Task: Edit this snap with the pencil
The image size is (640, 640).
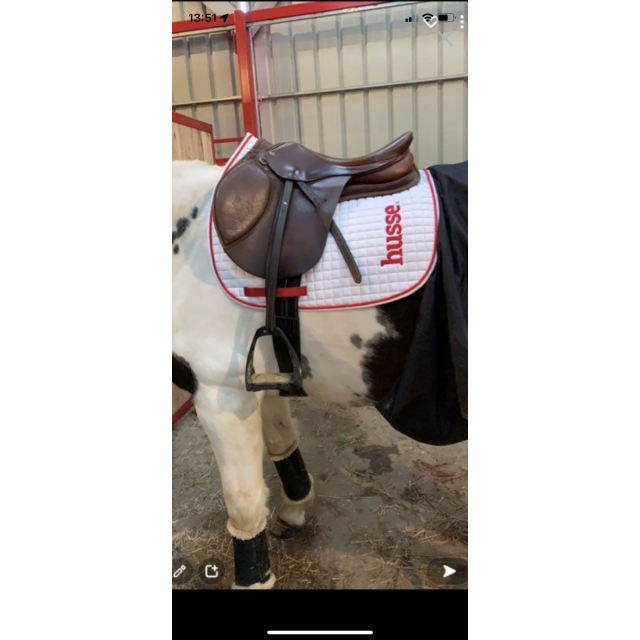Action: 180,571
